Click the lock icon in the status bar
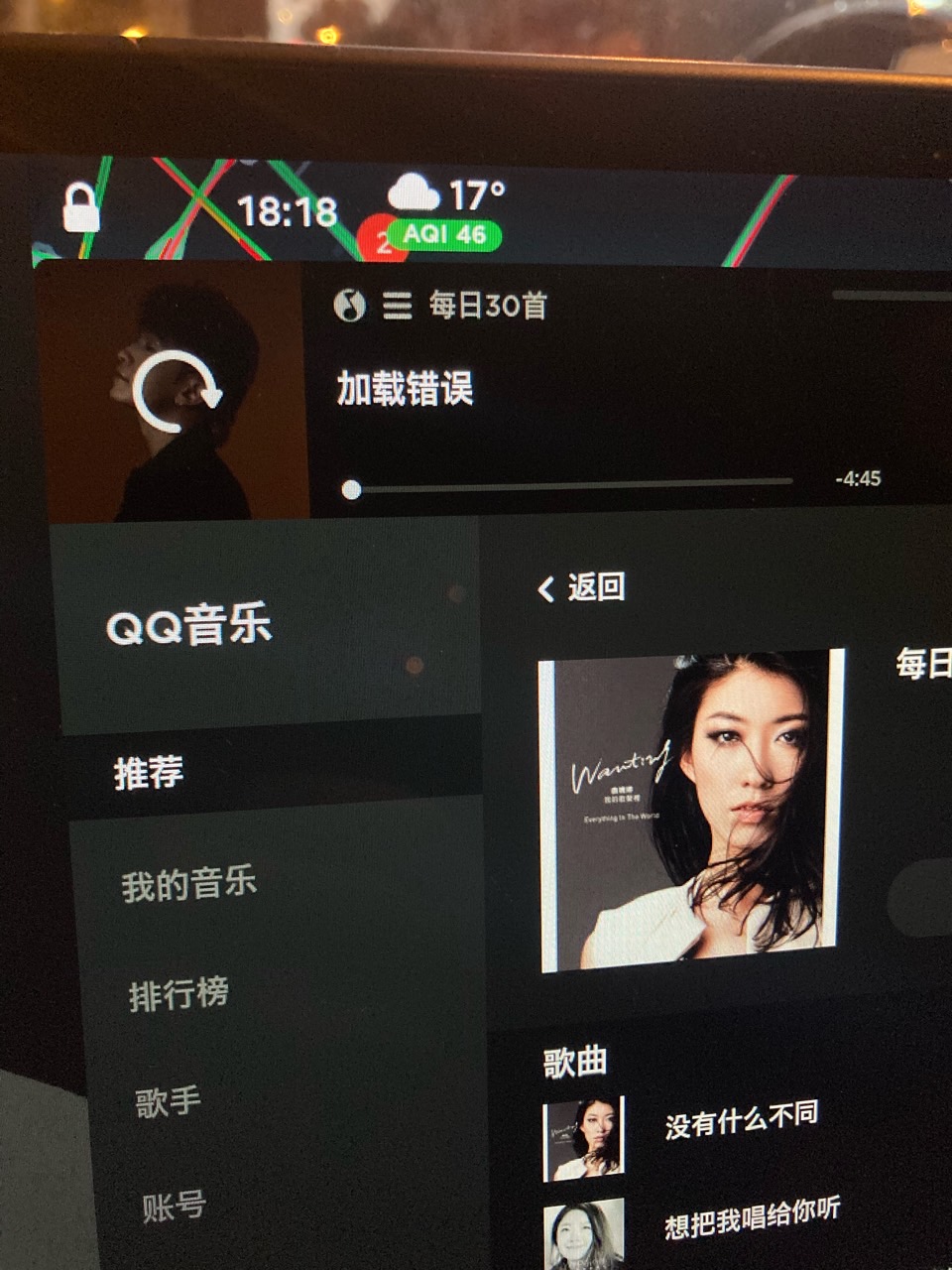This screenshot has height=1270, width=952. click(x=83, y=208)
